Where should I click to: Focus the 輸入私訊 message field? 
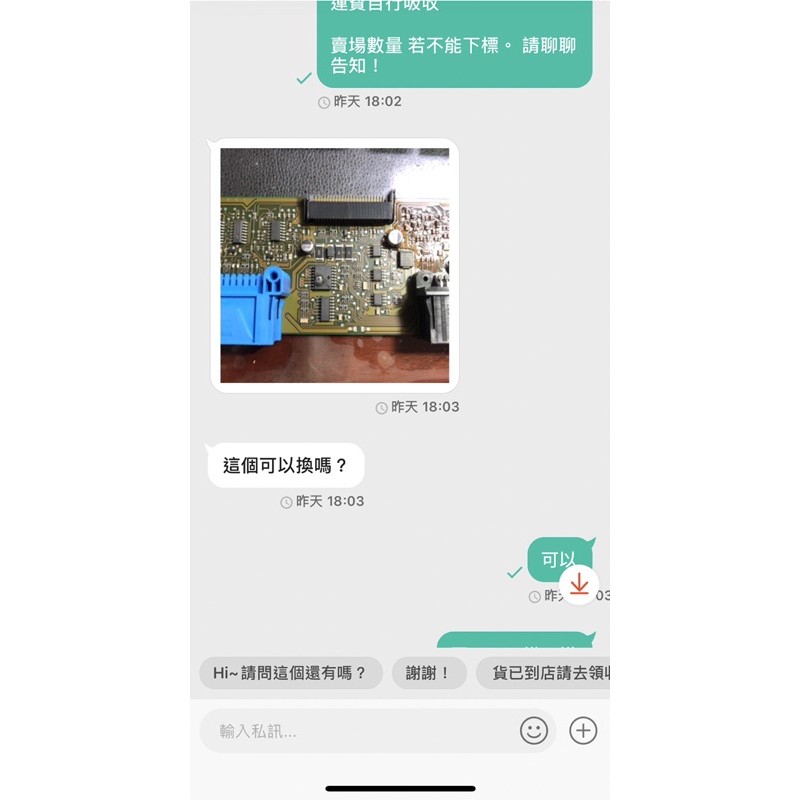point(360,731)
